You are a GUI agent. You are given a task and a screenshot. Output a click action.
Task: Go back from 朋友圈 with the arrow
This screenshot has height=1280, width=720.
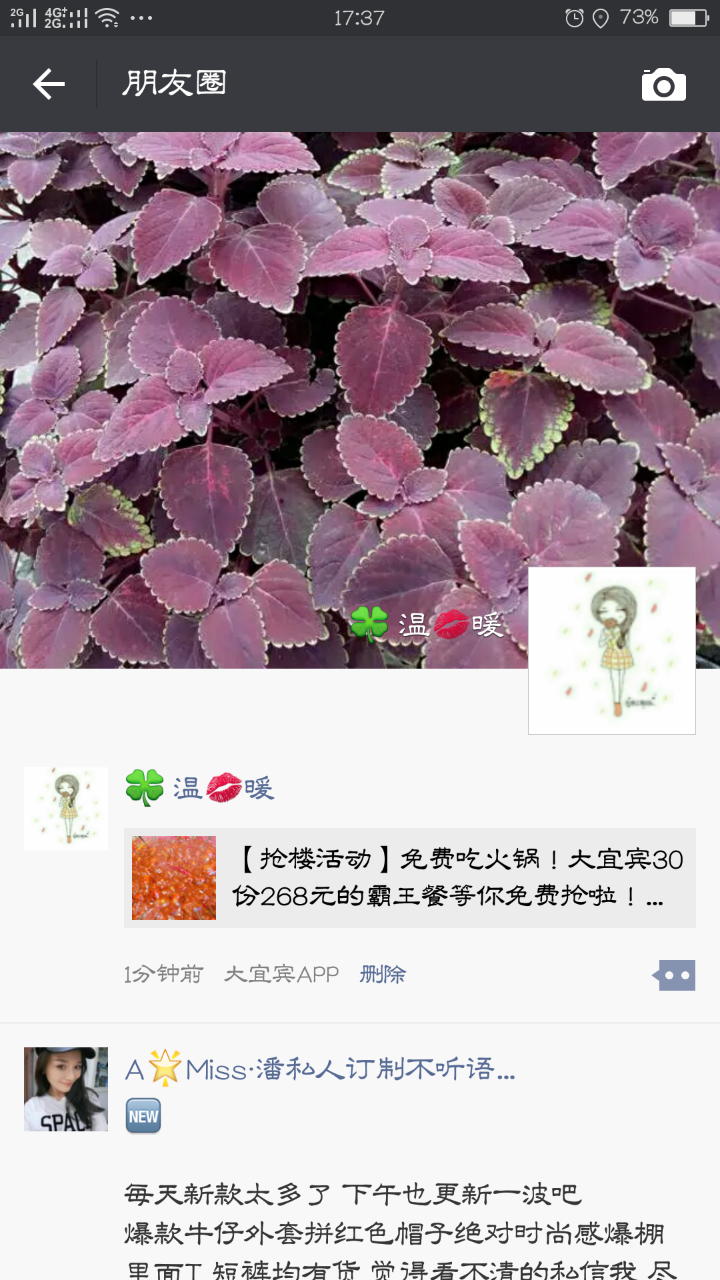point(48,84)
